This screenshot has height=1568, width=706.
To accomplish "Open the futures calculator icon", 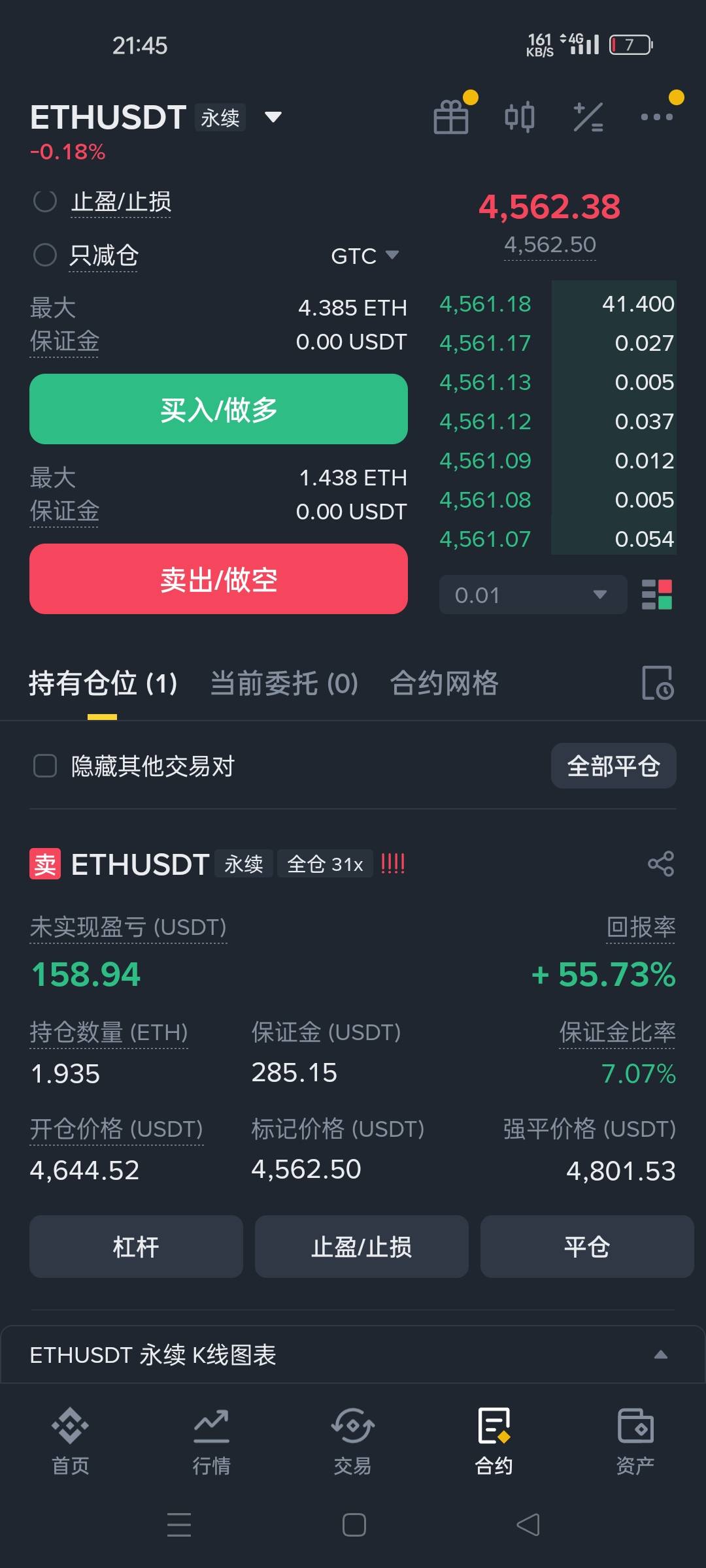I will tap(588, 117).
